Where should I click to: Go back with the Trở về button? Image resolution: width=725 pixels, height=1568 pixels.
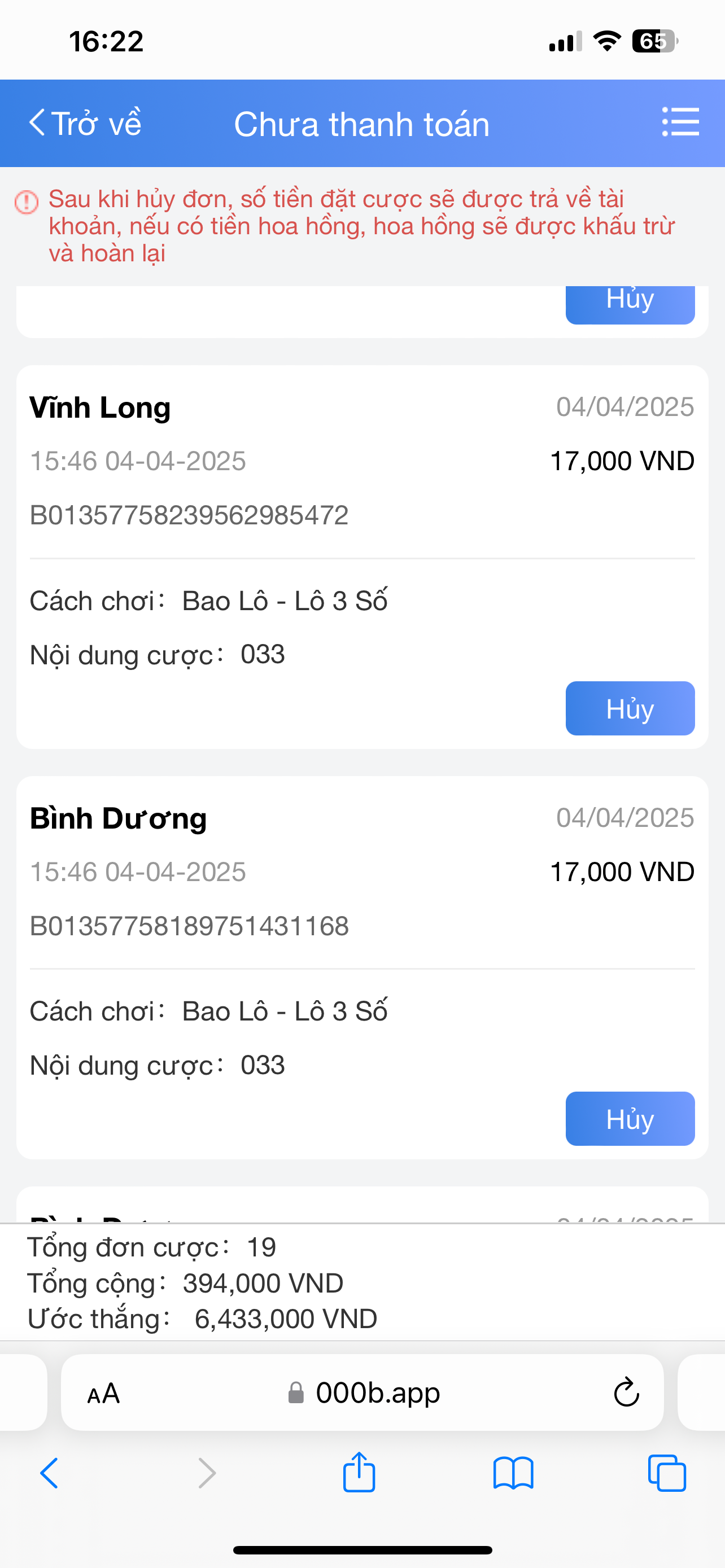click(85, 124)
